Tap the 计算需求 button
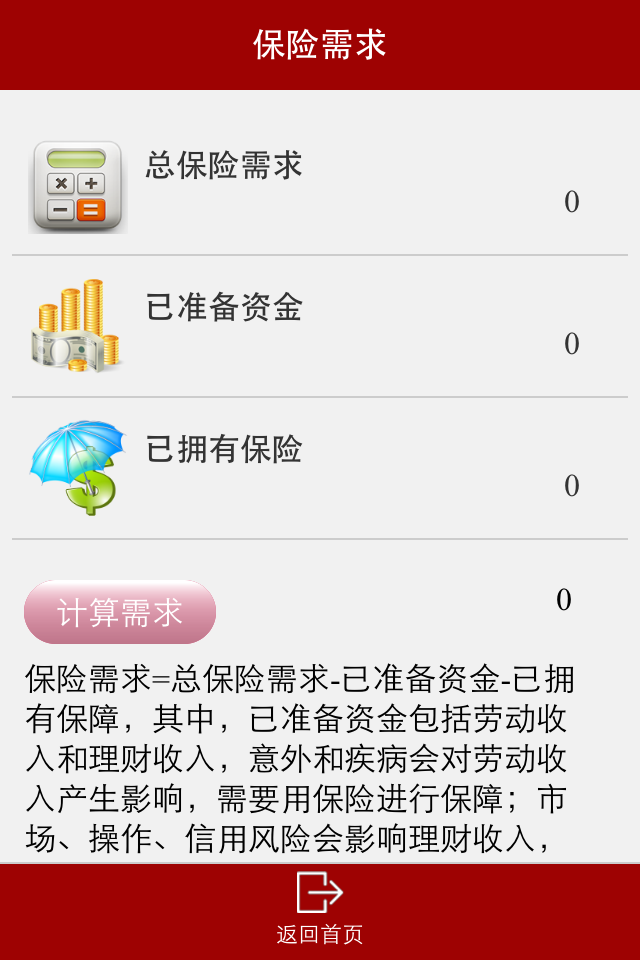Image resolution: width=640 pixels, height=960 pixels. click(120, 612)
